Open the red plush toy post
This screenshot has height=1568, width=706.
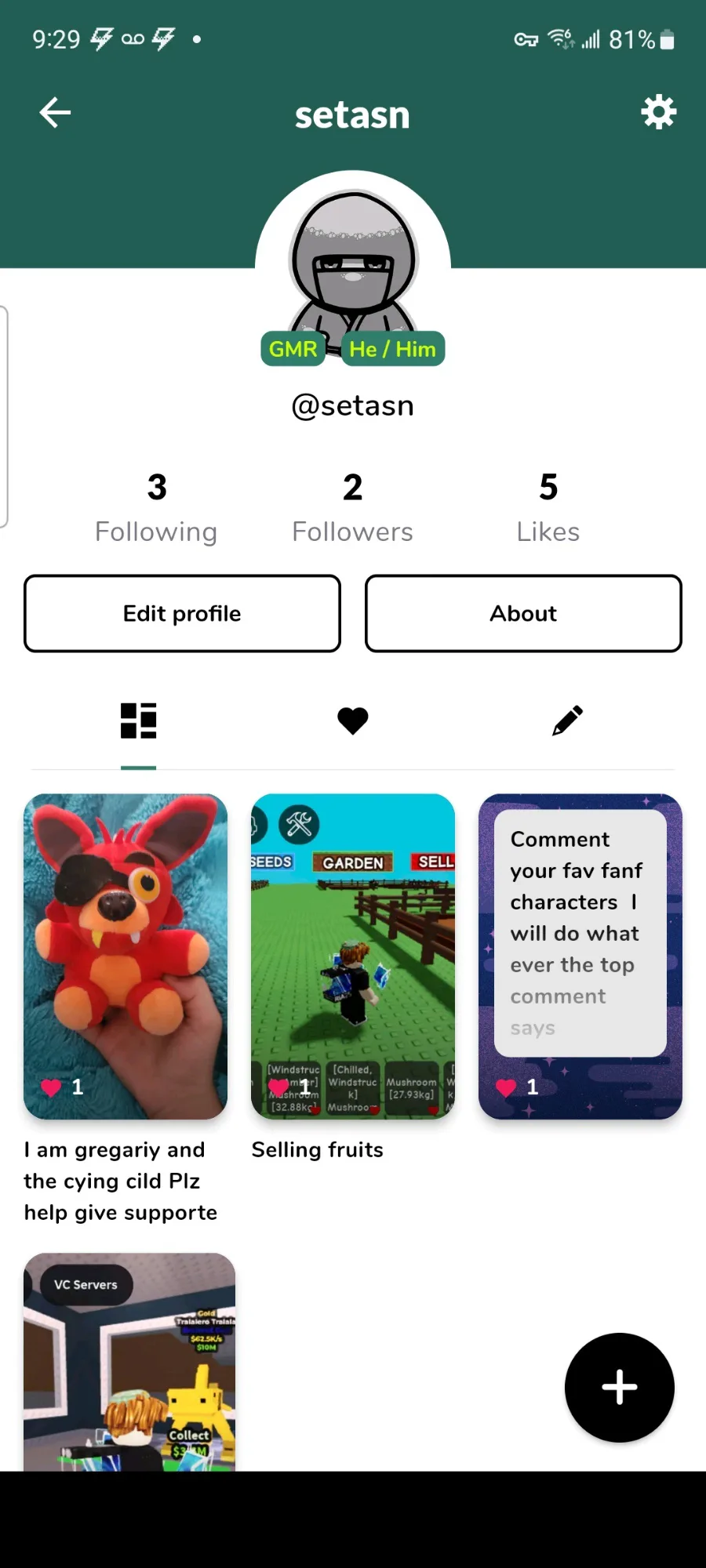coord(126,956)
